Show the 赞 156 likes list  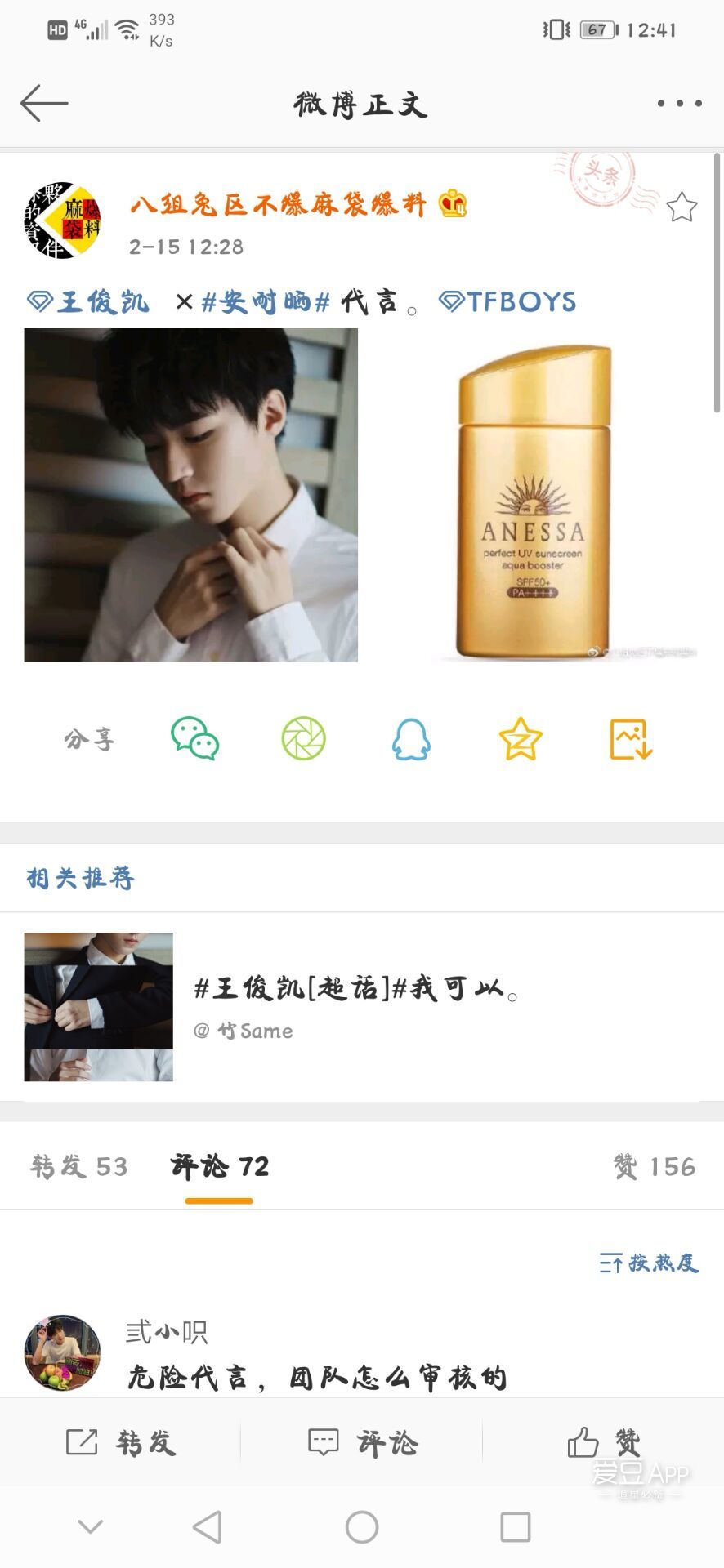[655, 1166]
